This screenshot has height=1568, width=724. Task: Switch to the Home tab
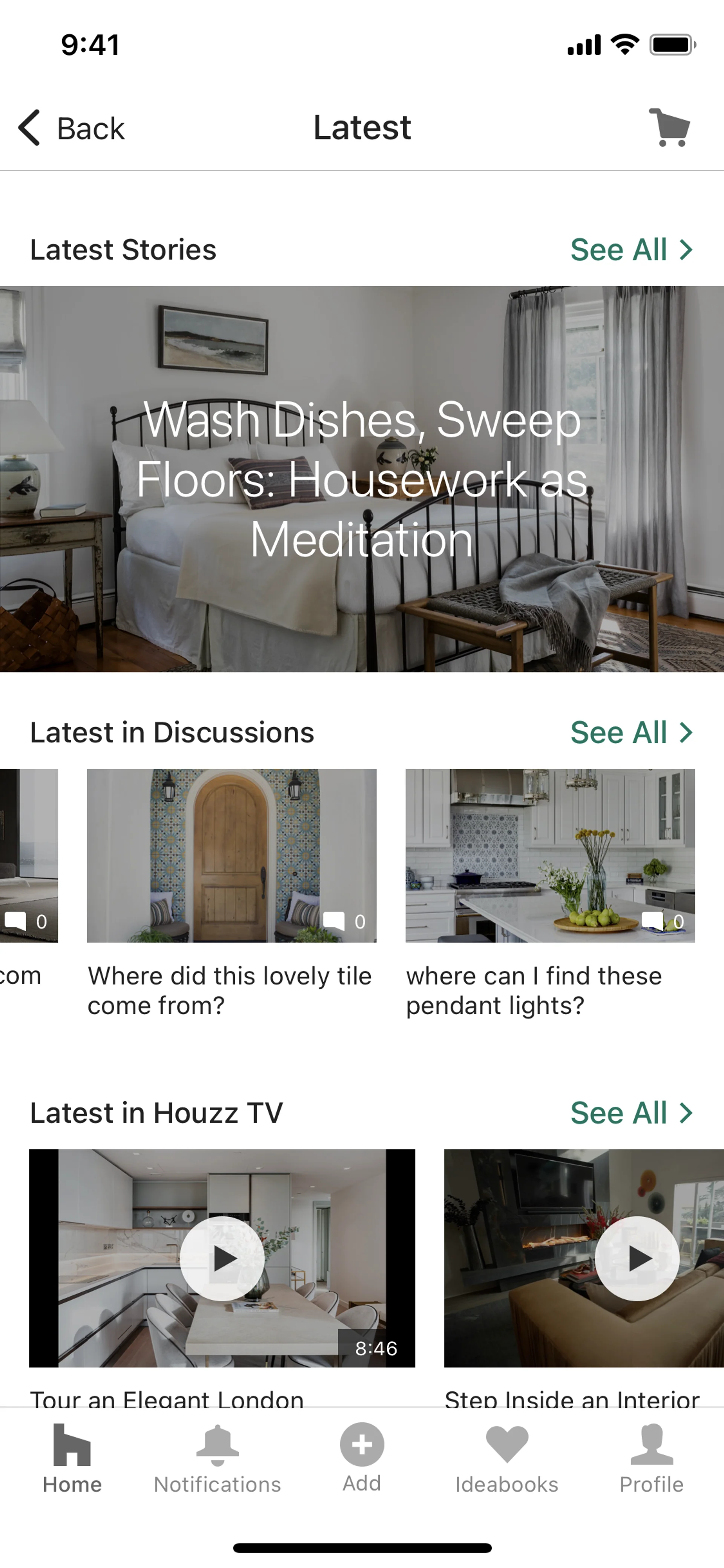pos(72,1459)
